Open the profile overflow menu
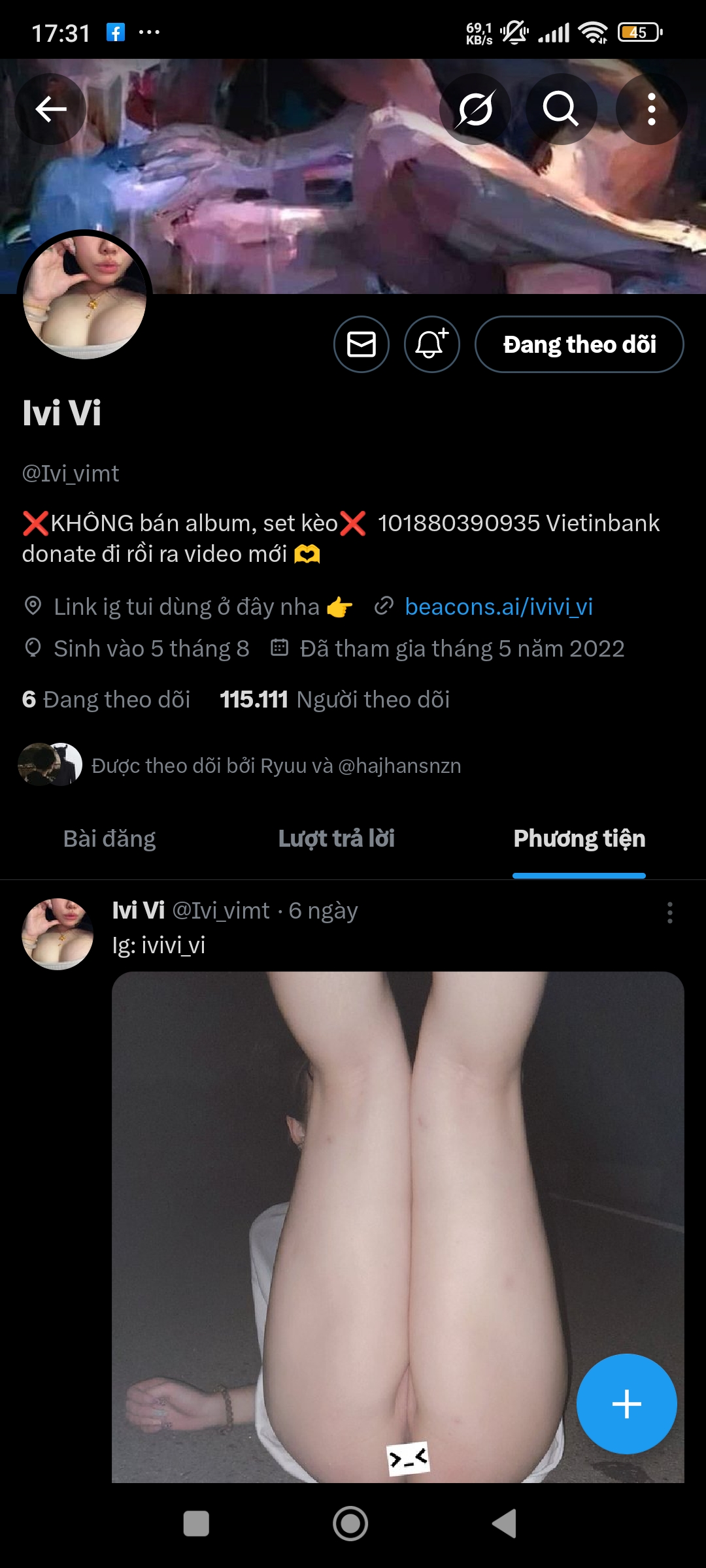 pos(651,109)
